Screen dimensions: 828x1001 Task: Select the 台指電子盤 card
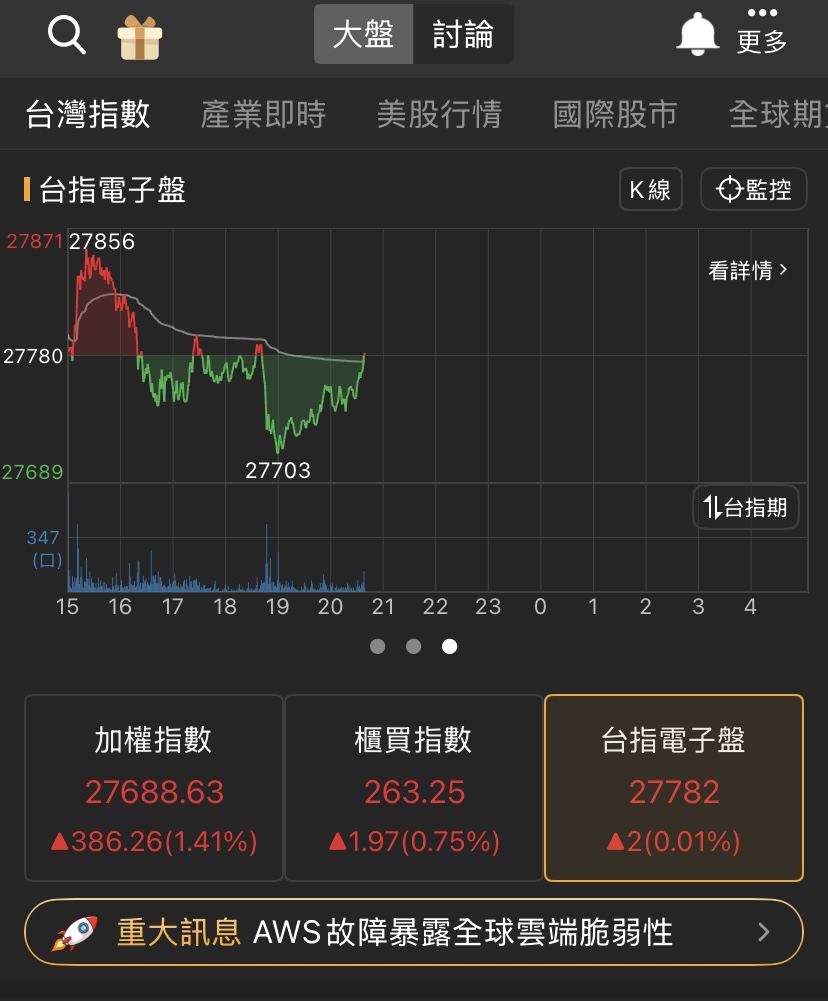click(x=673, y=788)
